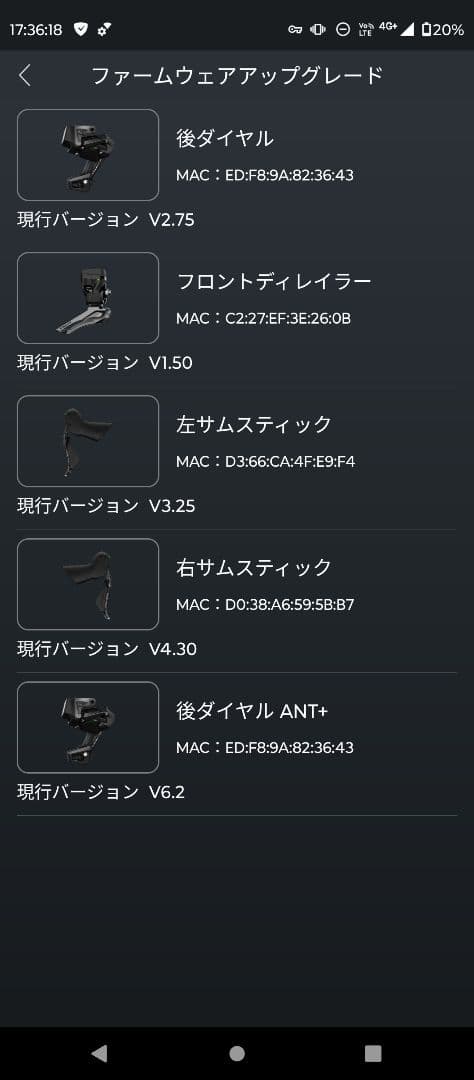
Task: Choose the 右サムスティック device row
Action: [237, 601]
